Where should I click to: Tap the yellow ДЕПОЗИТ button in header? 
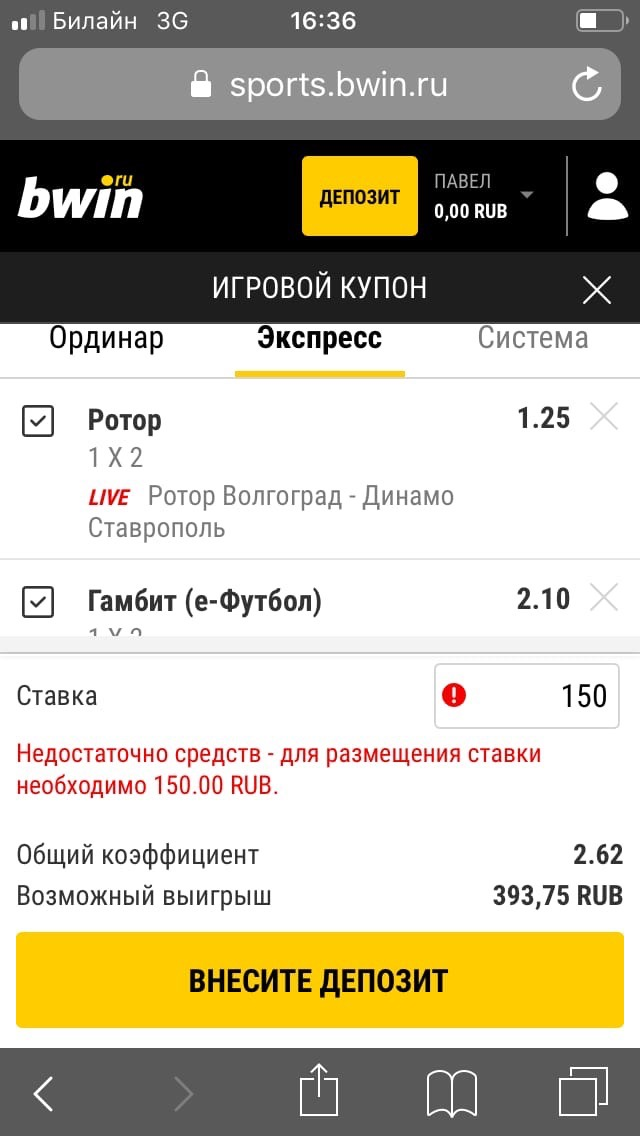pyautogui.click(x=359, y=196)
